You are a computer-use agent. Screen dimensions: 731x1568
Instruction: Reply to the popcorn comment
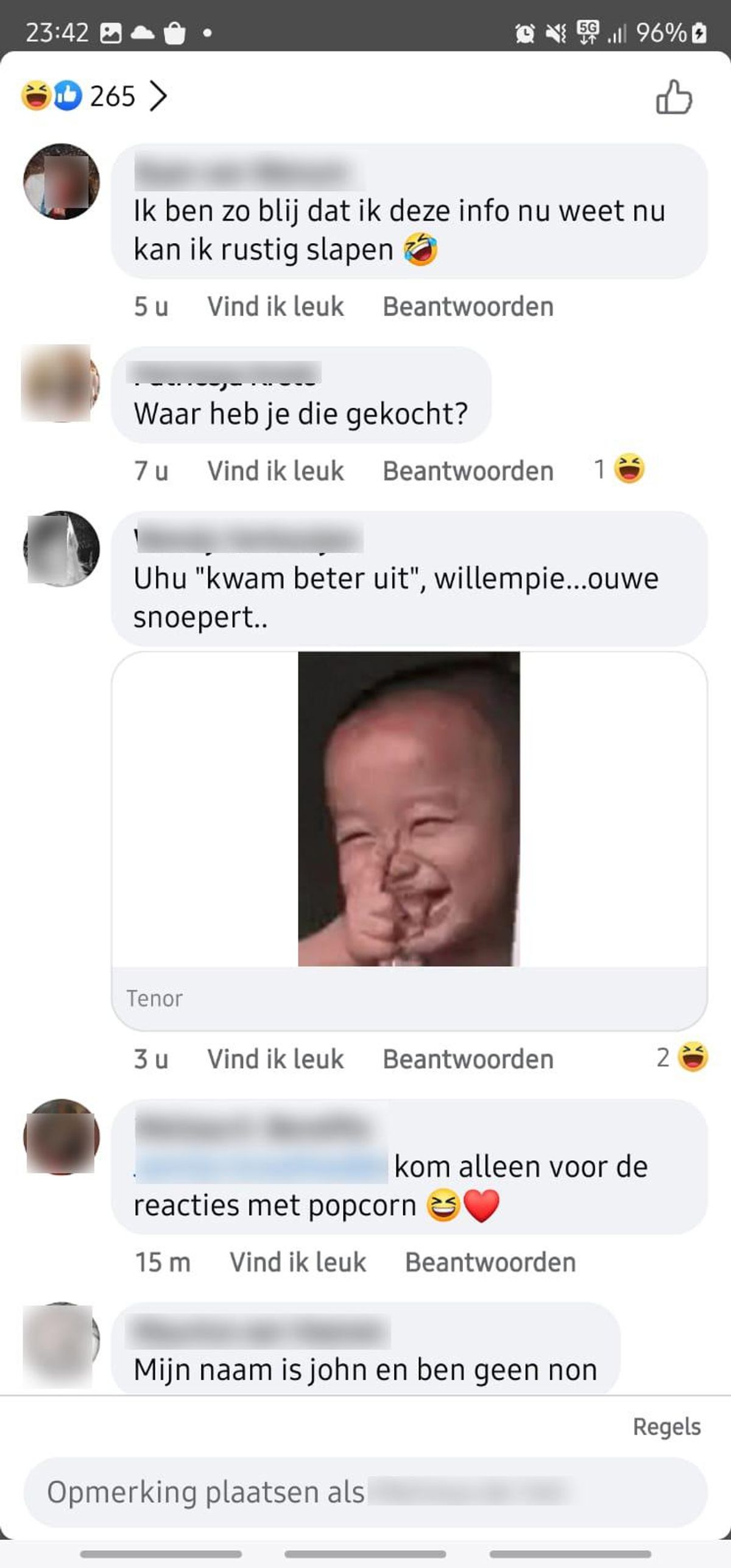point(490,1263)
